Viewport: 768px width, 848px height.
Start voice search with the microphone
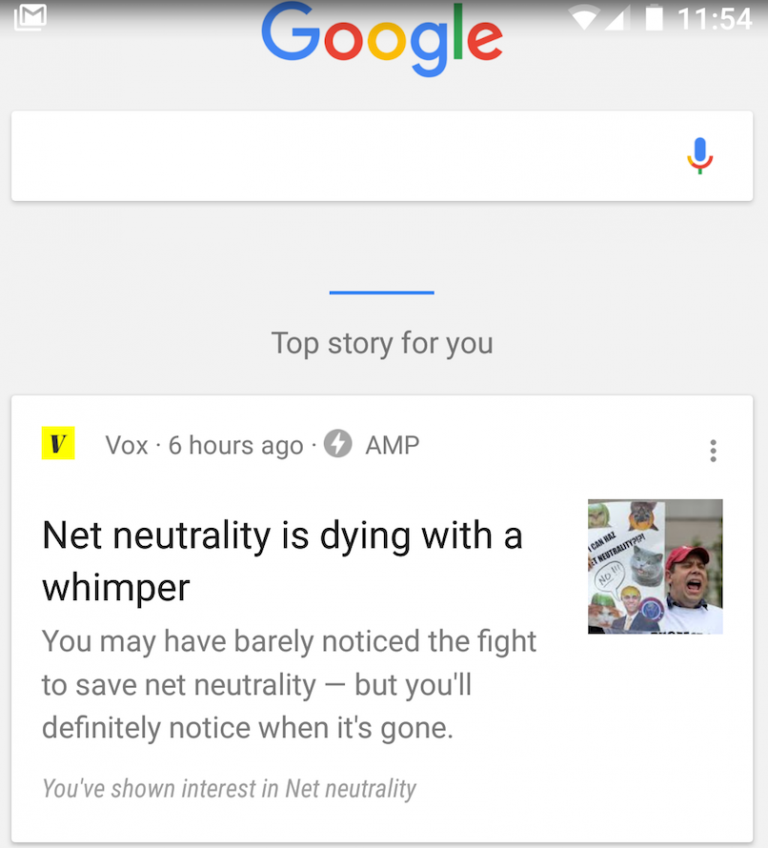click(700, 156)
